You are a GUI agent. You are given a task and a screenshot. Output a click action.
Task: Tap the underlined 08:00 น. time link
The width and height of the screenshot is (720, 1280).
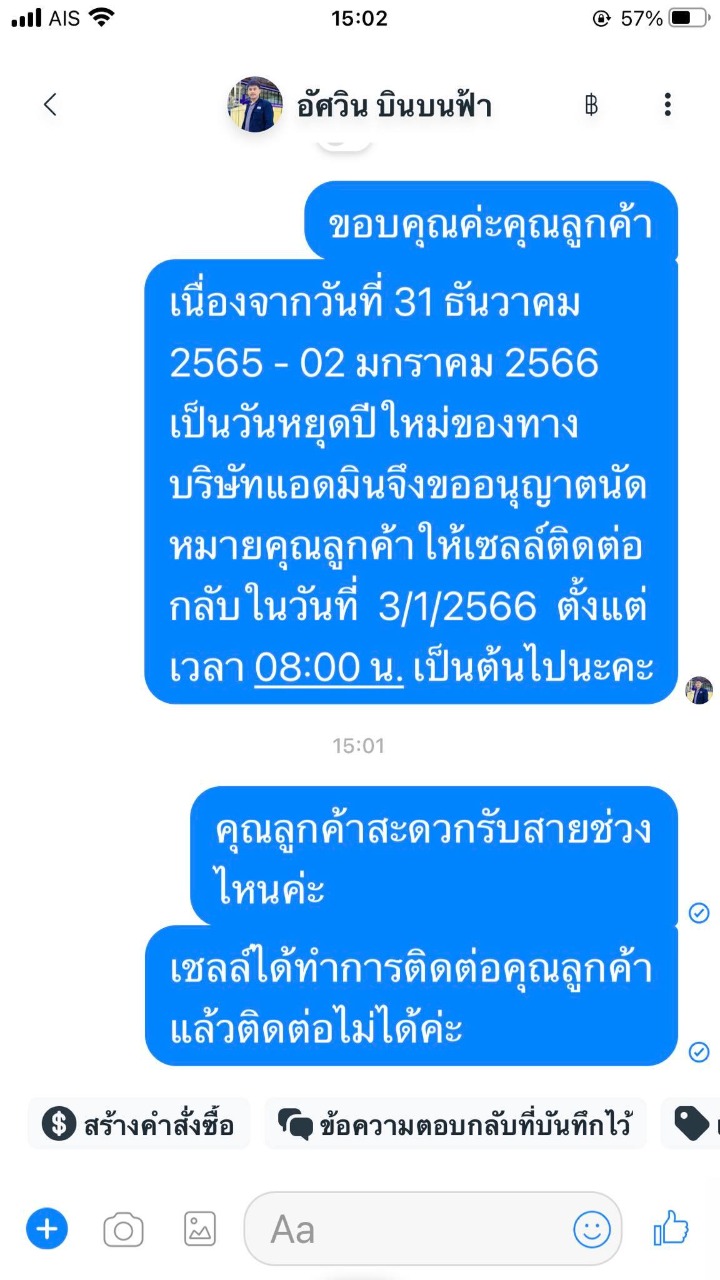(329, 668)
